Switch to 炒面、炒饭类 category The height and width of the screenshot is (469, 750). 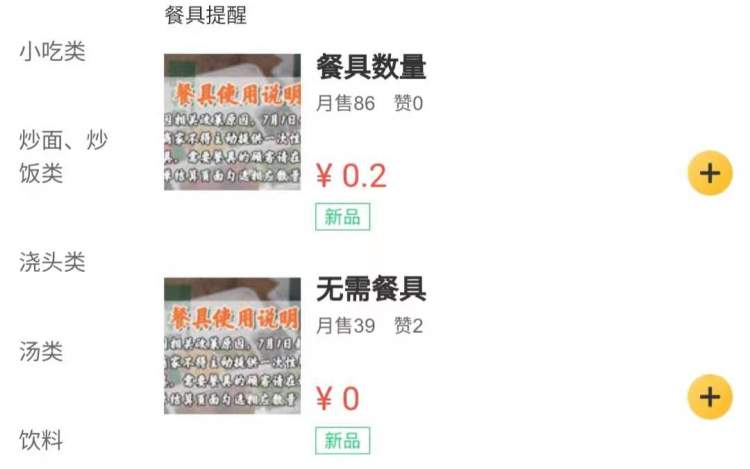coord(63,157)
